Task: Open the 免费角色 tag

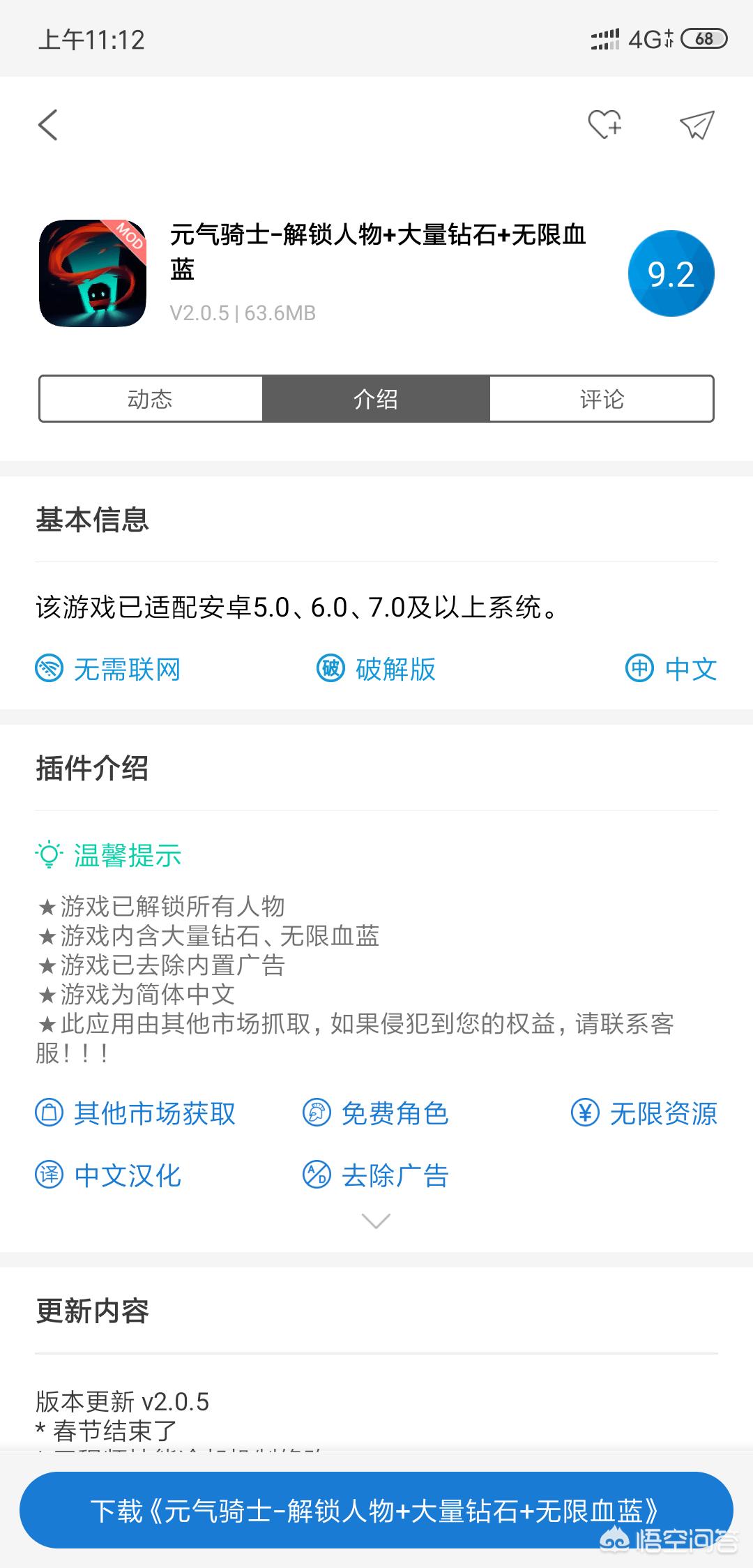Action: coord(376,1113)
